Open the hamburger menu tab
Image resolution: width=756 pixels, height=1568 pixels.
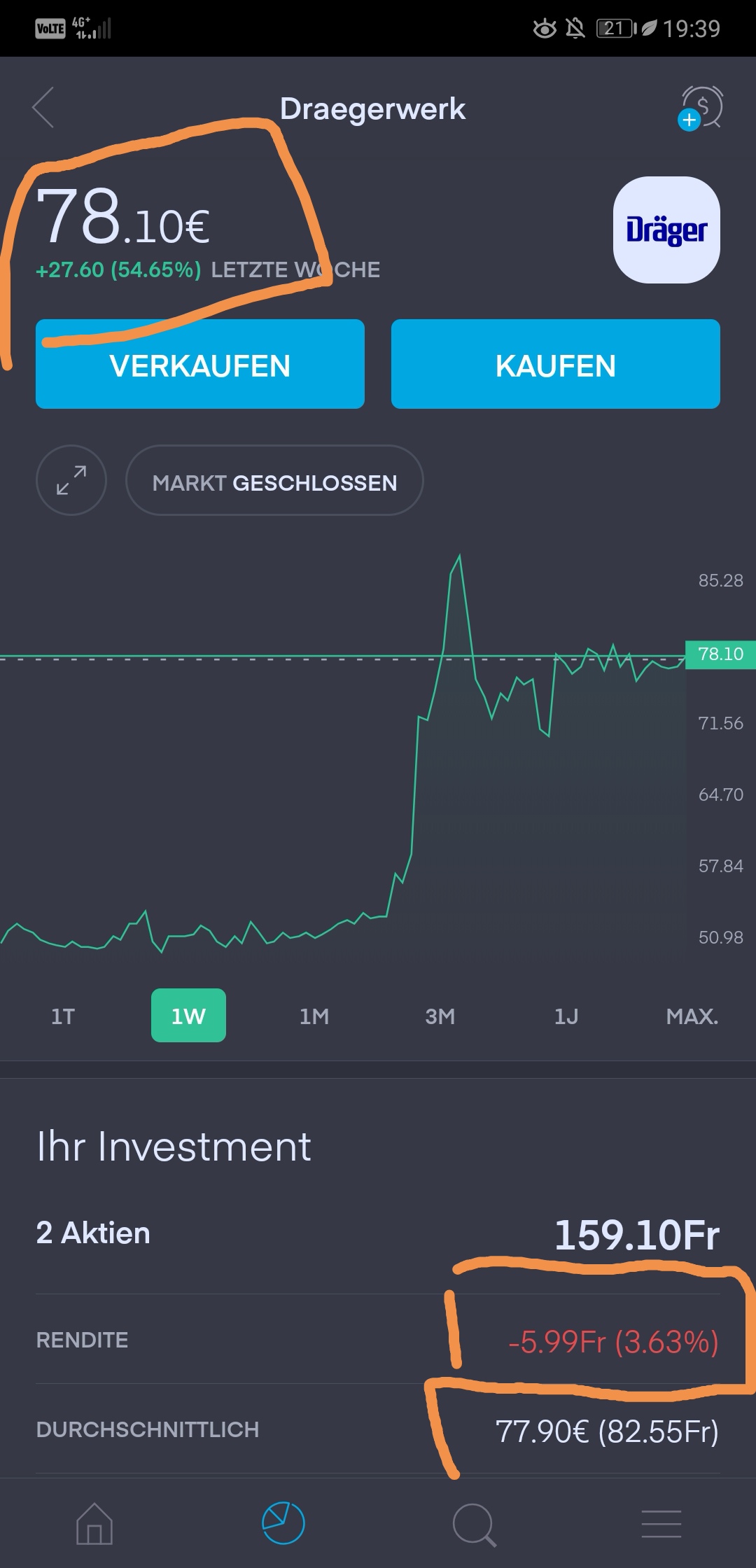click(x=661, y=1524)
